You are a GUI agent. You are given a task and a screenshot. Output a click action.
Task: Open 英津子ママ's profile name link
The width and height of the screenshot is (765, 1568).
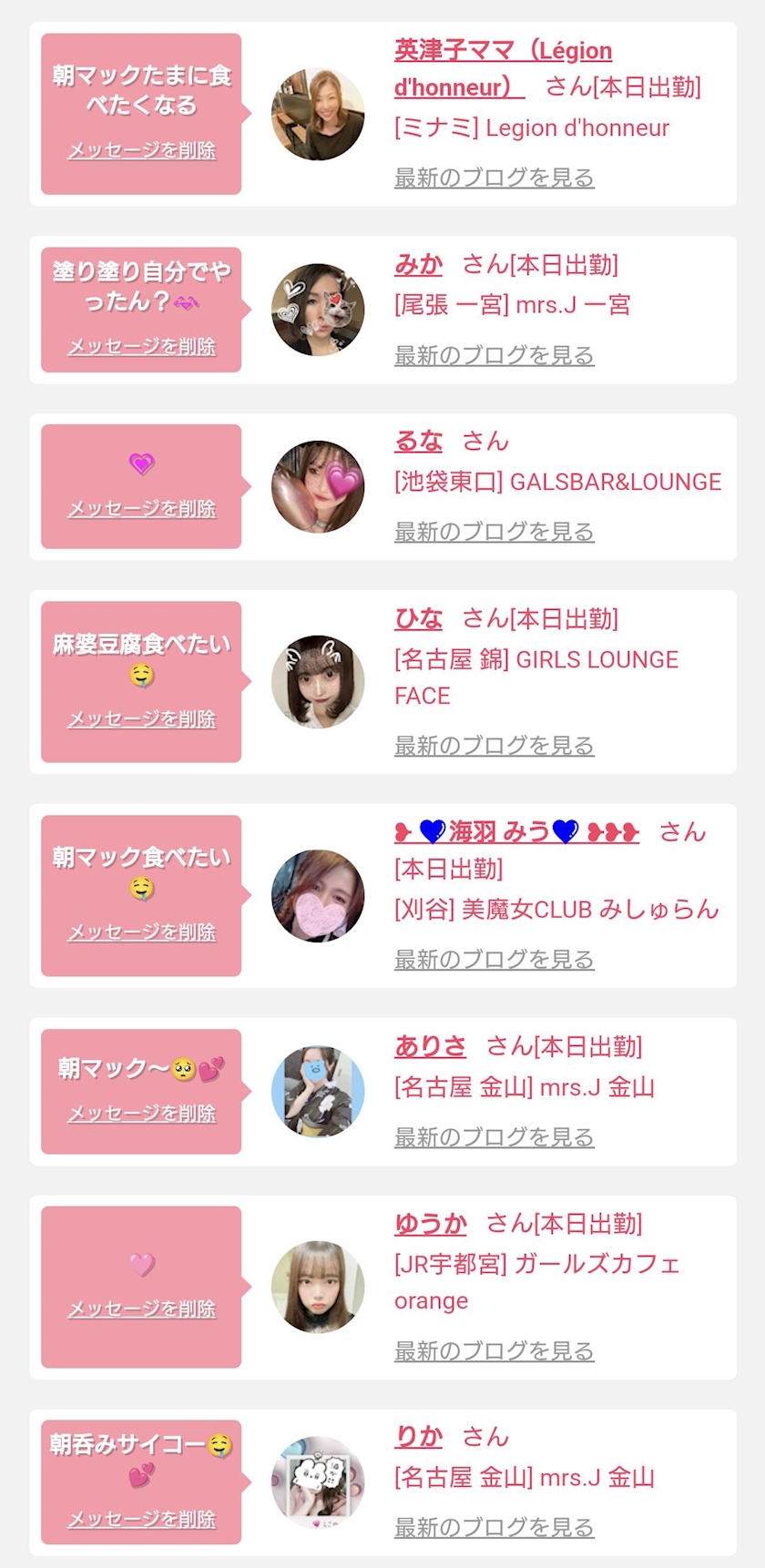[502, 52]
